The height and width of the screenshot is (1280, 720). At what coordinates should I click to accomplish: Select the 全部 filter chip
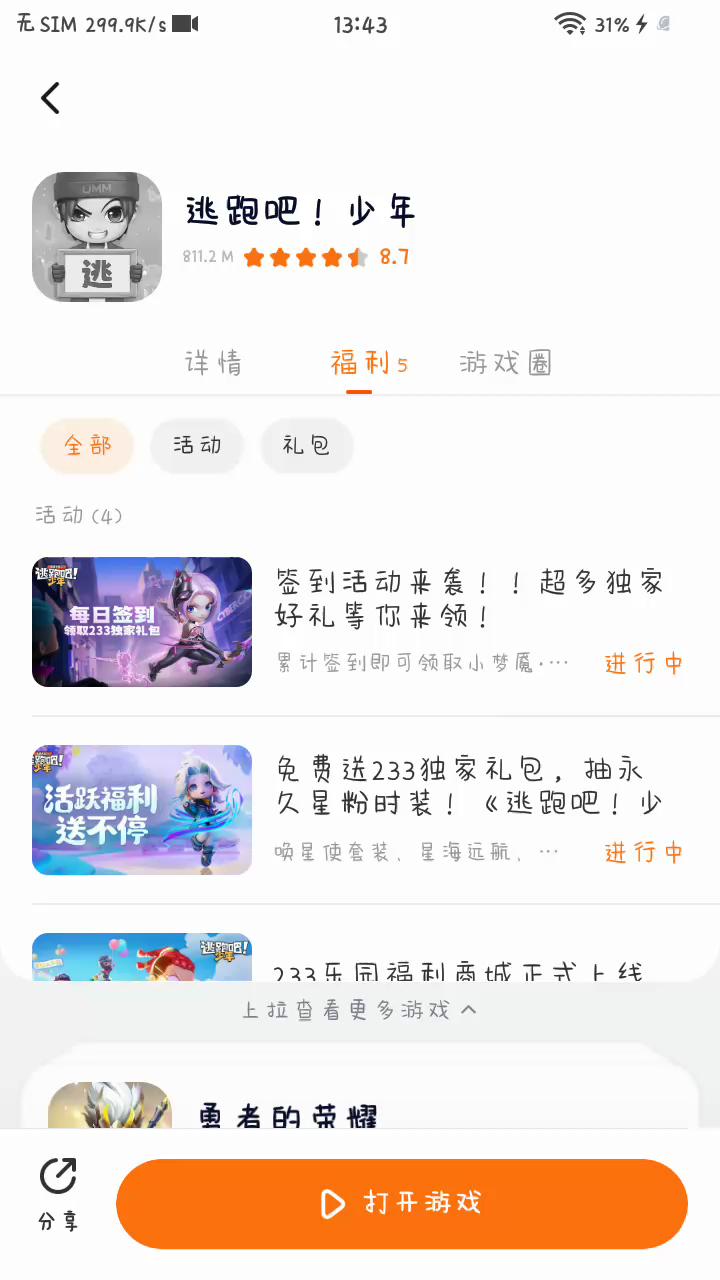[x=87, y=446]
